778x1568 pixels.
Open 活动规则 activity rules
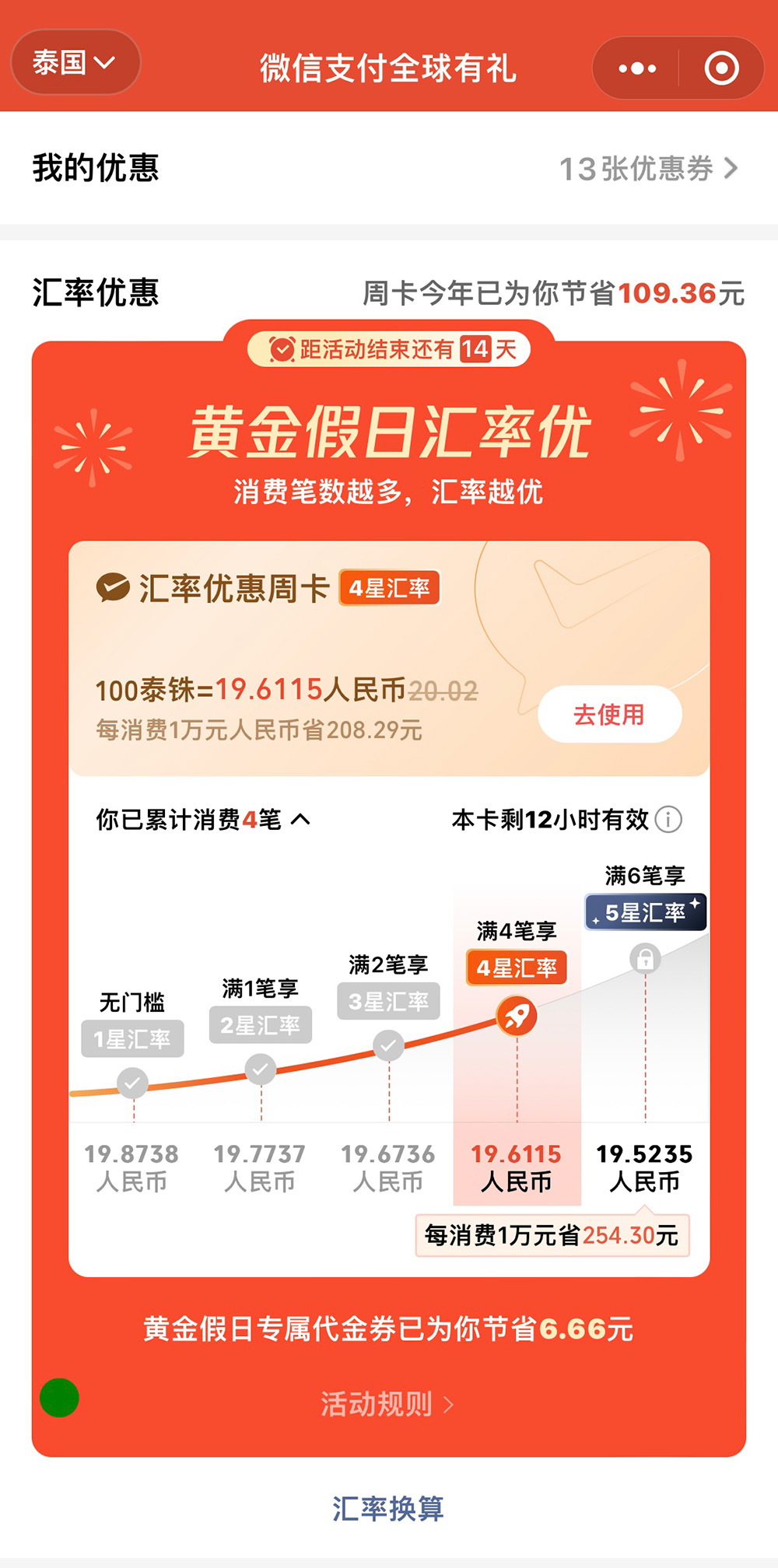(387, 1404)
